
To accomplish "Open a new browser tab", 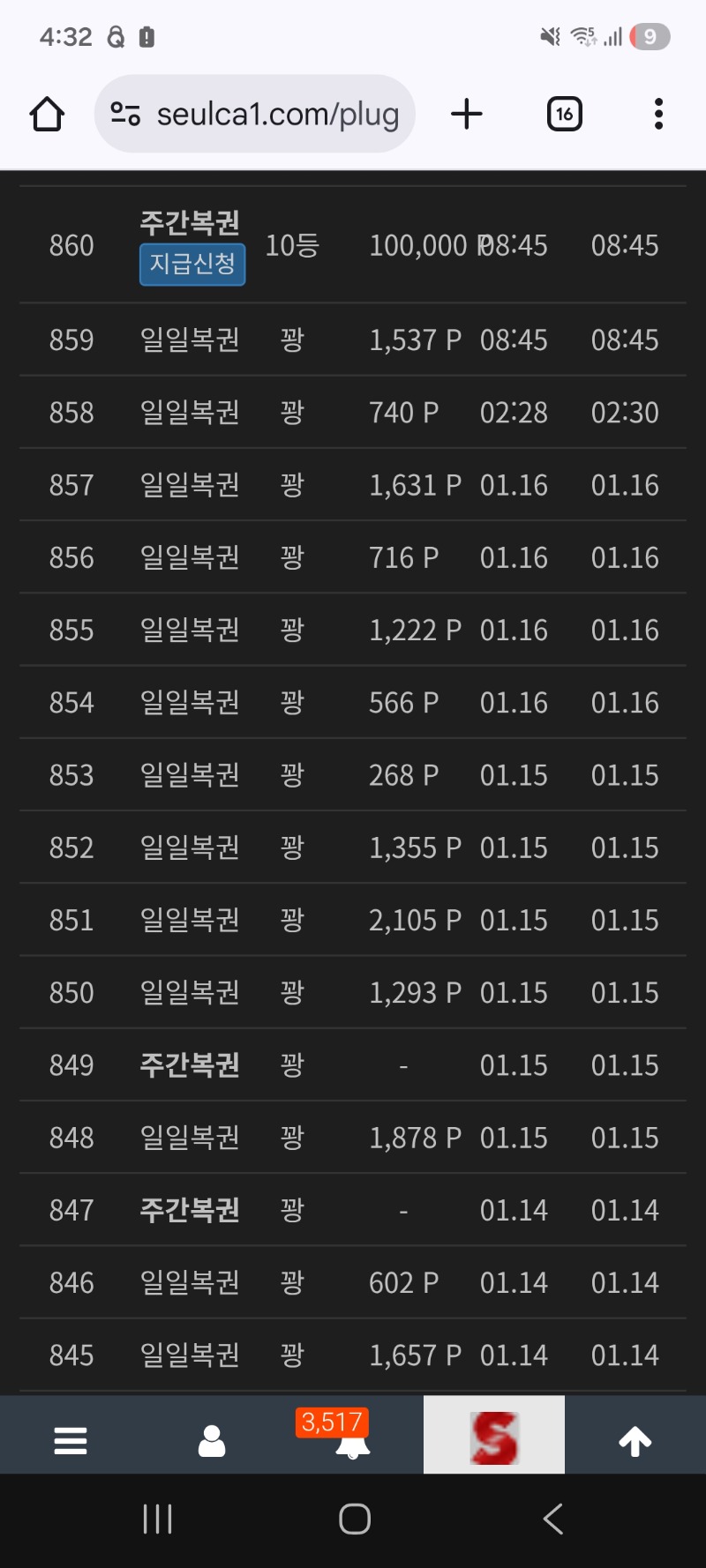I will click(x=467, y=115).
